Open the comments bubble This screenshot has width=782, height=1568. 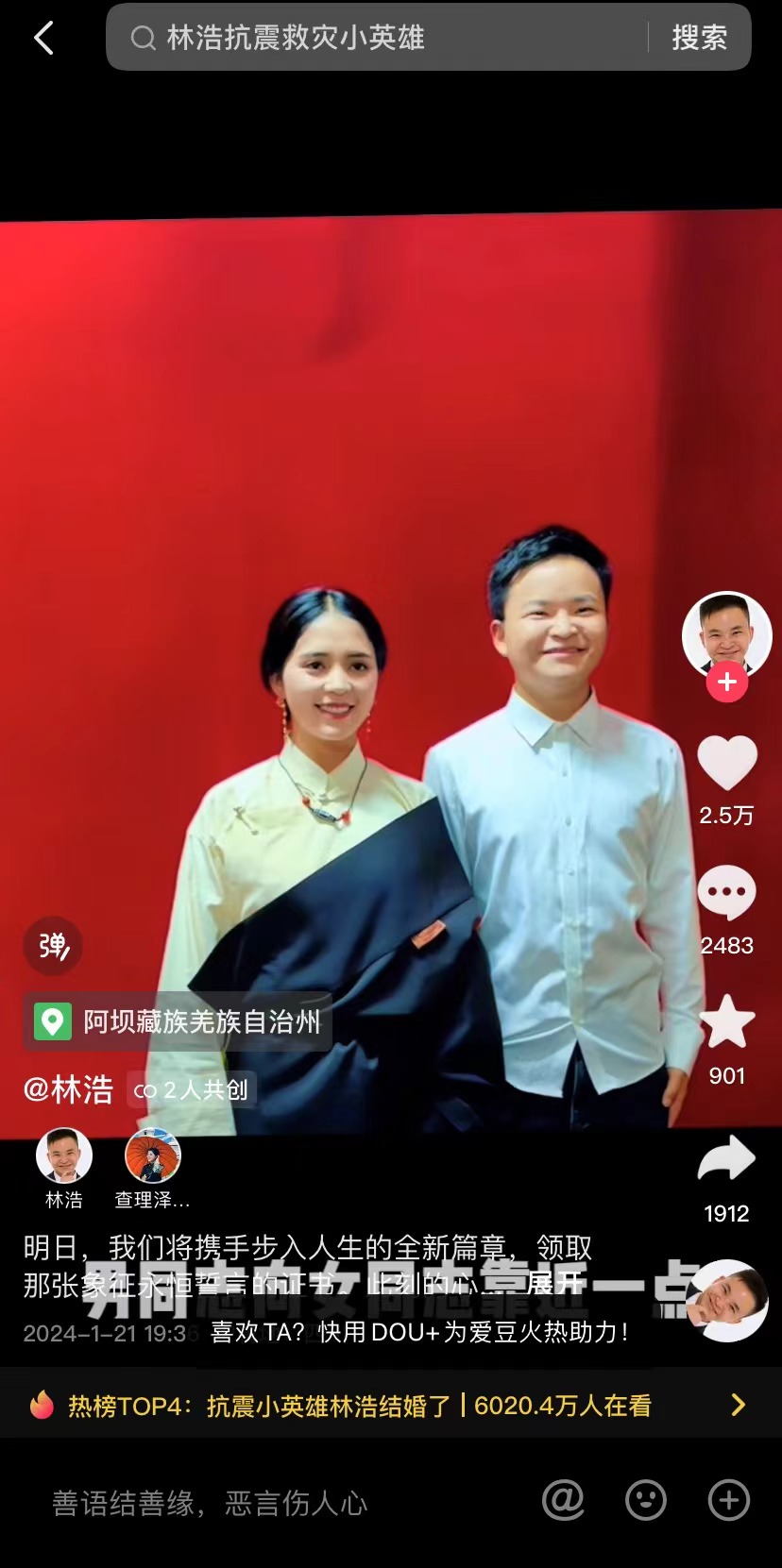click(x=726, y=893)
